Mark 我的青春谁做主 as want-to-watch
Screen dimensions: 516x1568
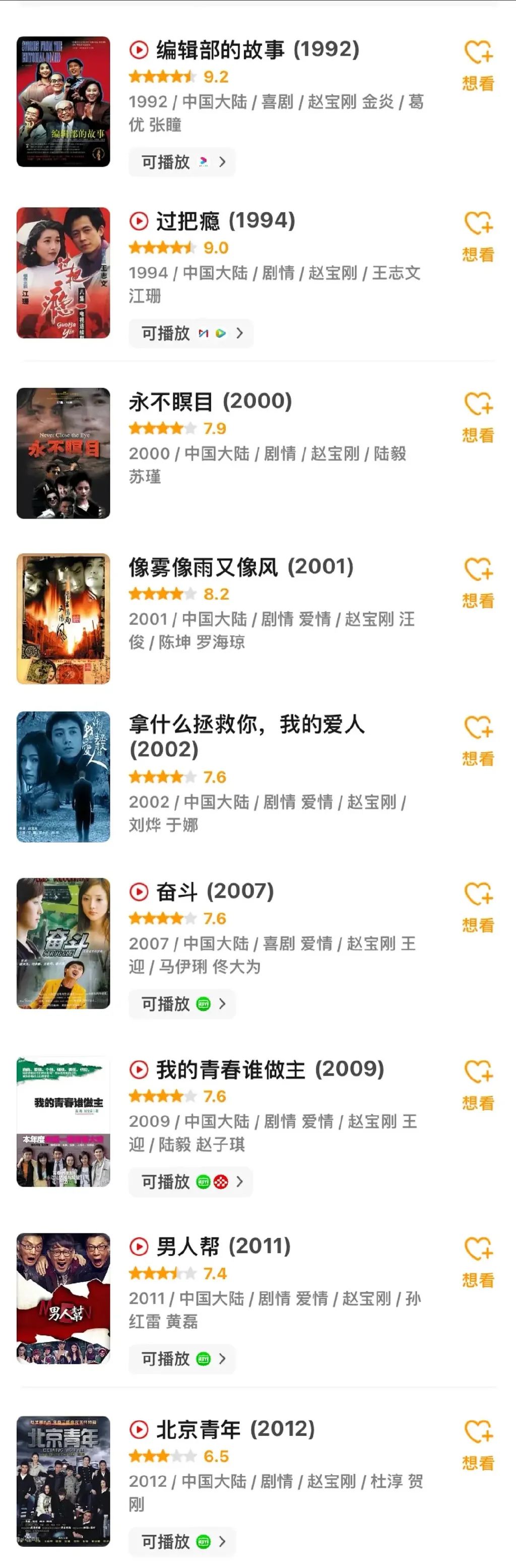(478, 1085)
